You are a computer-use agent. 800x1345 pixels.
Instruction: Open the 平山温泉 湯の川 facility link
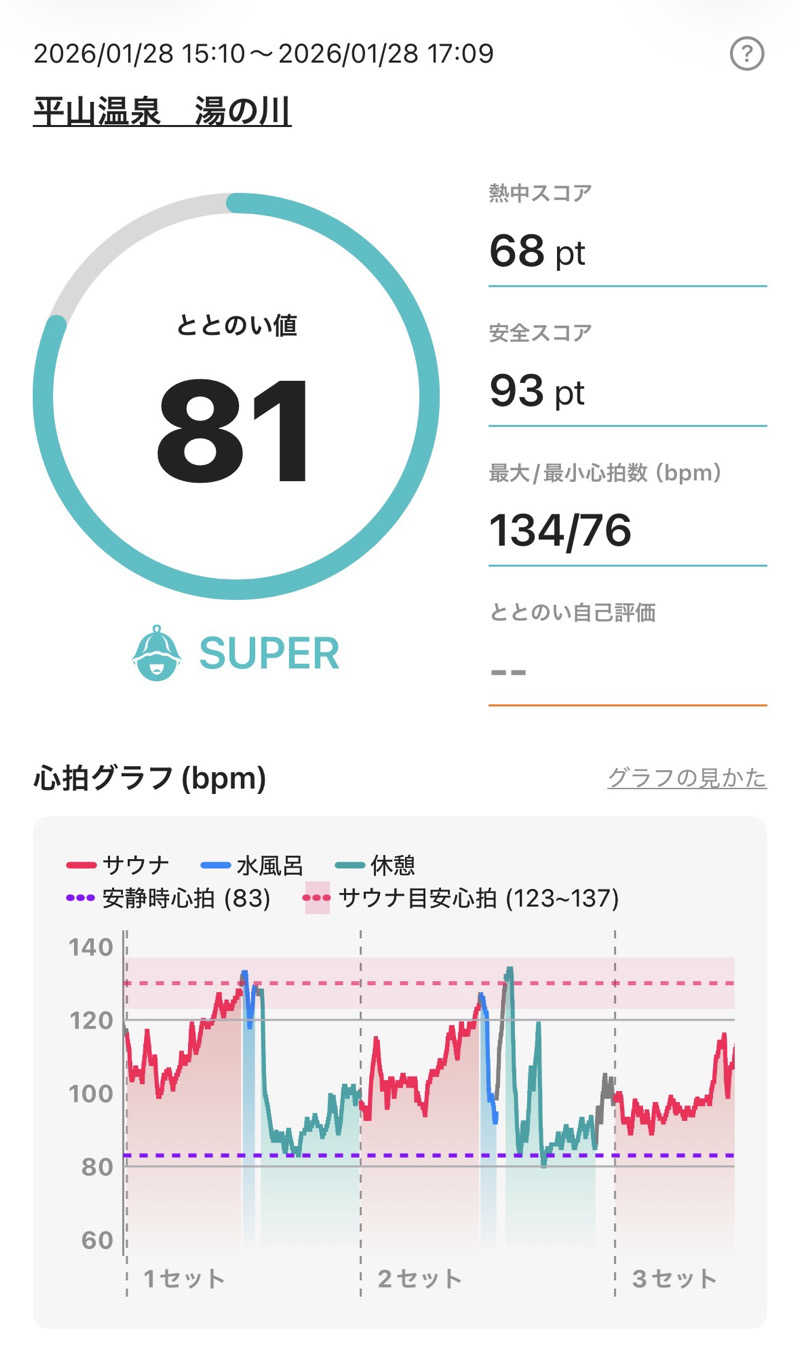pos(162,112)
